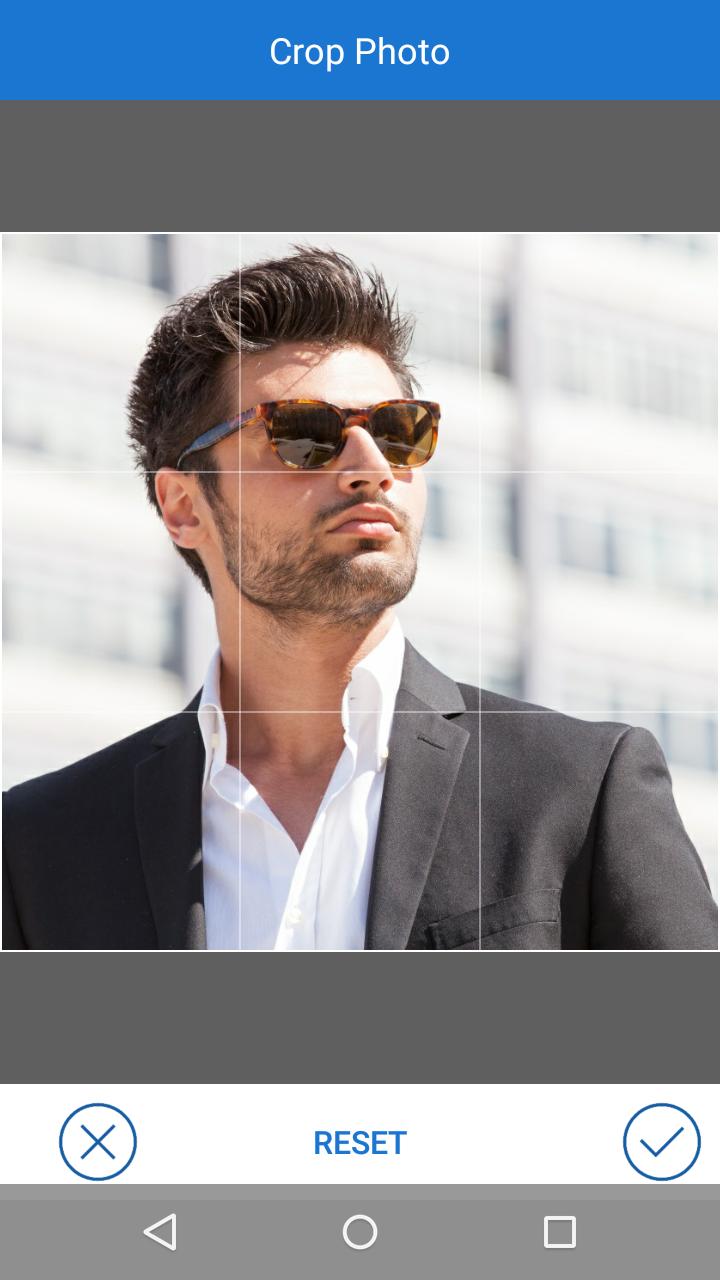
Task: Click the cancel (X) icon
Action: pyautogui.click(x=97, y=1141)
